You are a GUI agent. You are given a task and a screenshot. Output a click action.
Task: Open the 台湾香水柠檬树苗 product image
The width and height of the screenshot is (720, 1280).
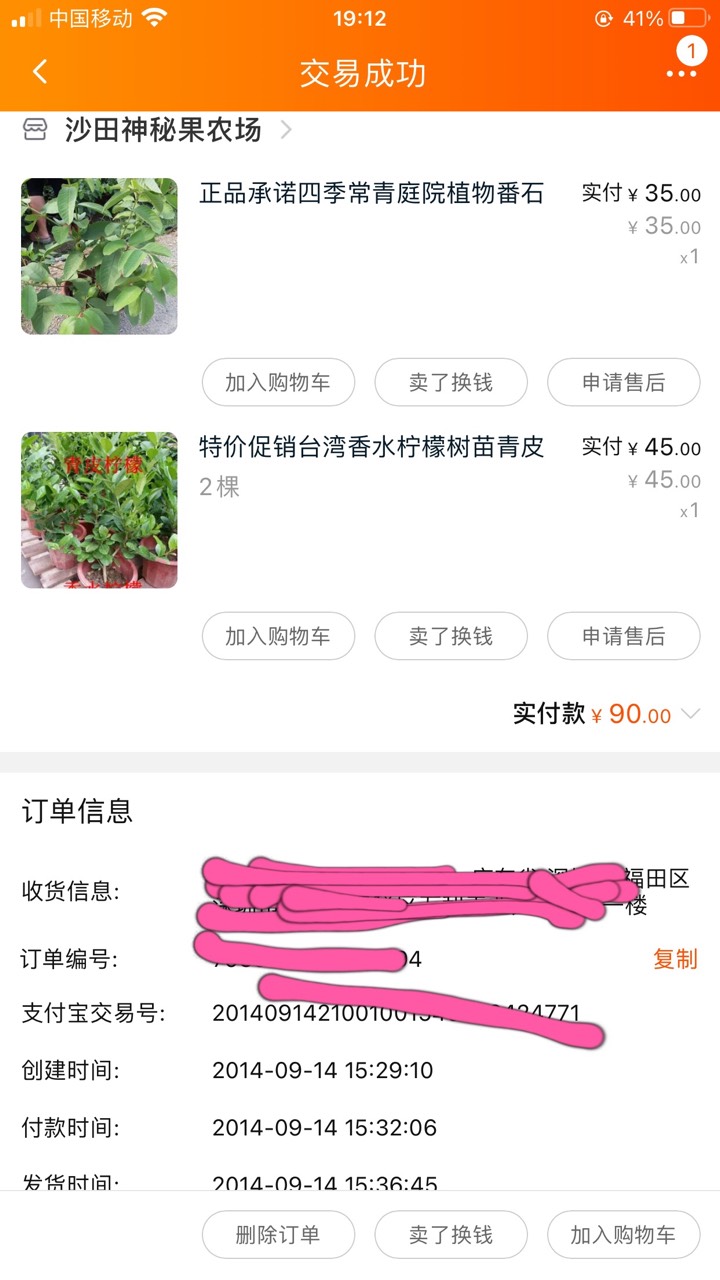coord(99,510)
